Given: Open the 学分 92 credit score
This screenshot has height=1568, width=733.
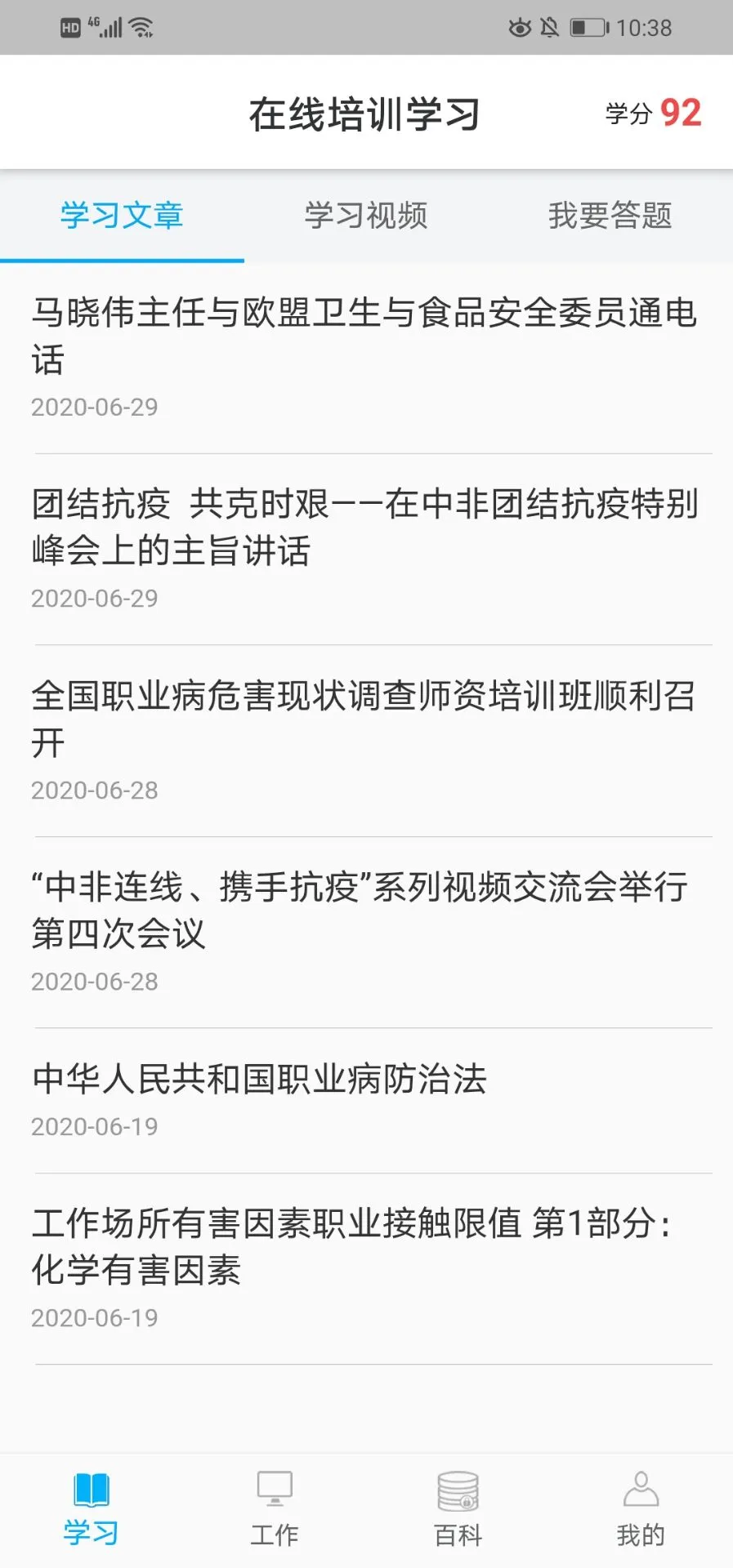Looking at the screenshot, I should [651, 113].
